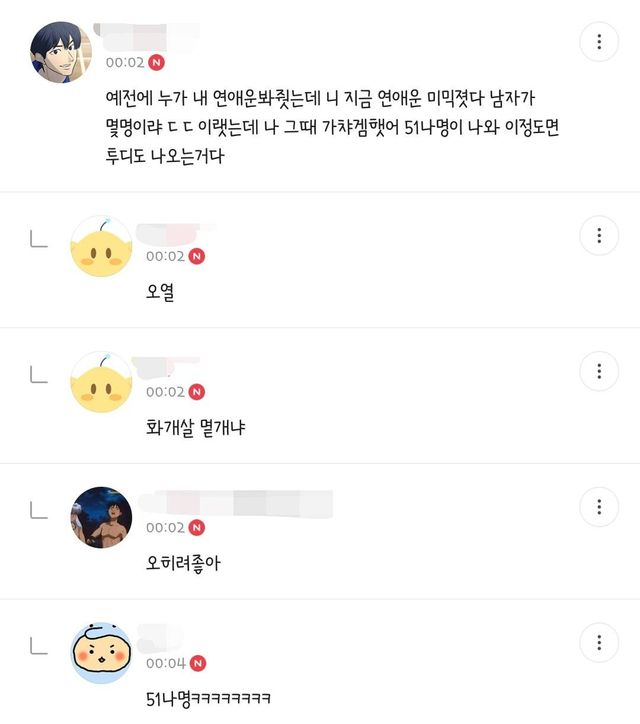Screen dimensions: 640x724
Task: Open overflow menu on the main comment
Action: point(599,42)
